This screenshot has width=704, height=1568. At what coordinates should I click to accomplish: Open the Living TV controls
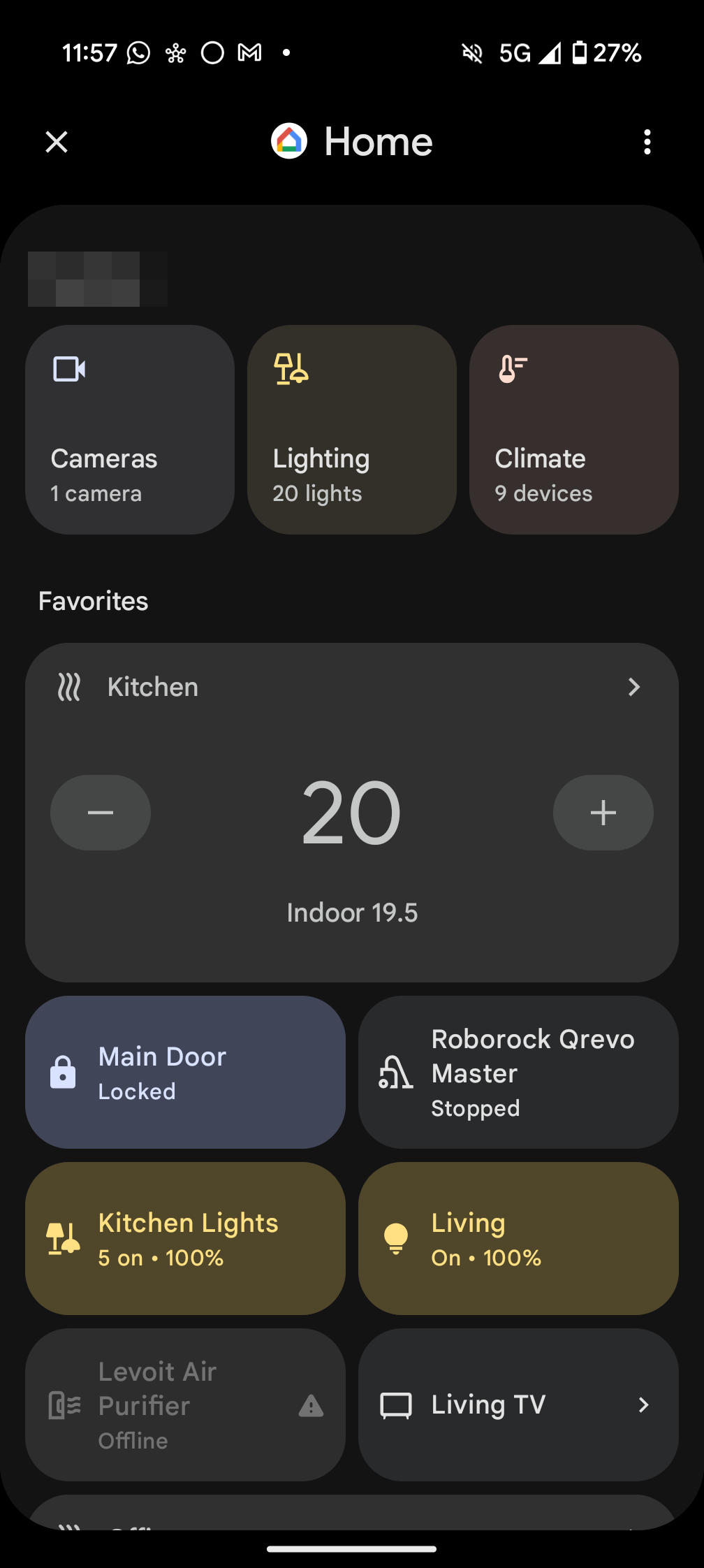click(x=518, y=1405)
